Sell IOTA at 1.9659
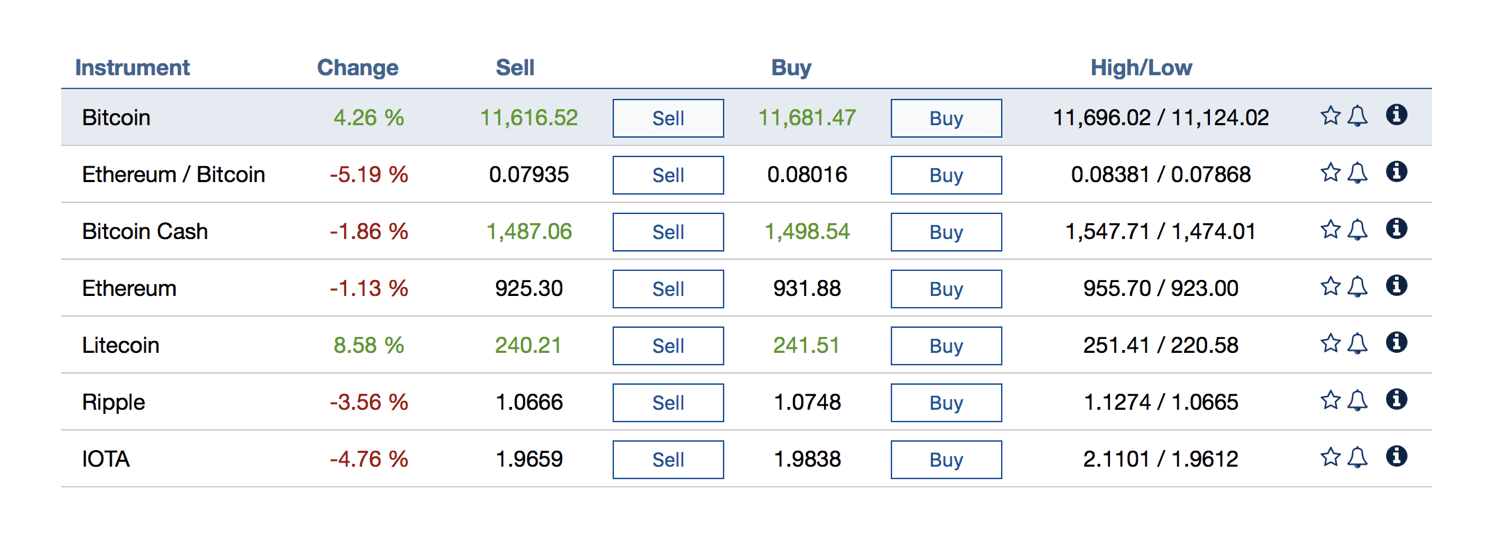The height and width of the screenshot is (555, 1500). (668, 460)
